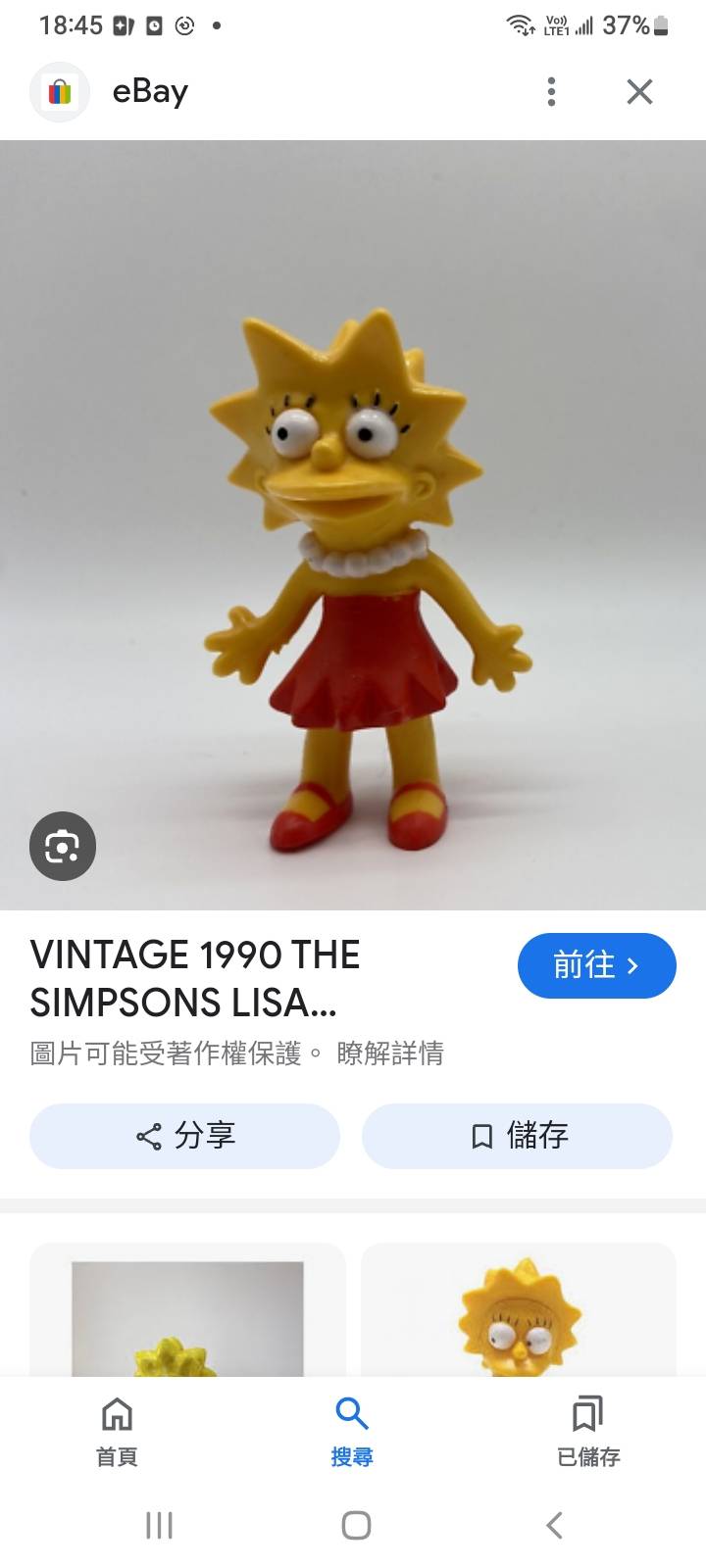This screenshot has width=706, height=1568.
Task: Show recent apps from navigation bar
Action: click(x=159, y=1525)
